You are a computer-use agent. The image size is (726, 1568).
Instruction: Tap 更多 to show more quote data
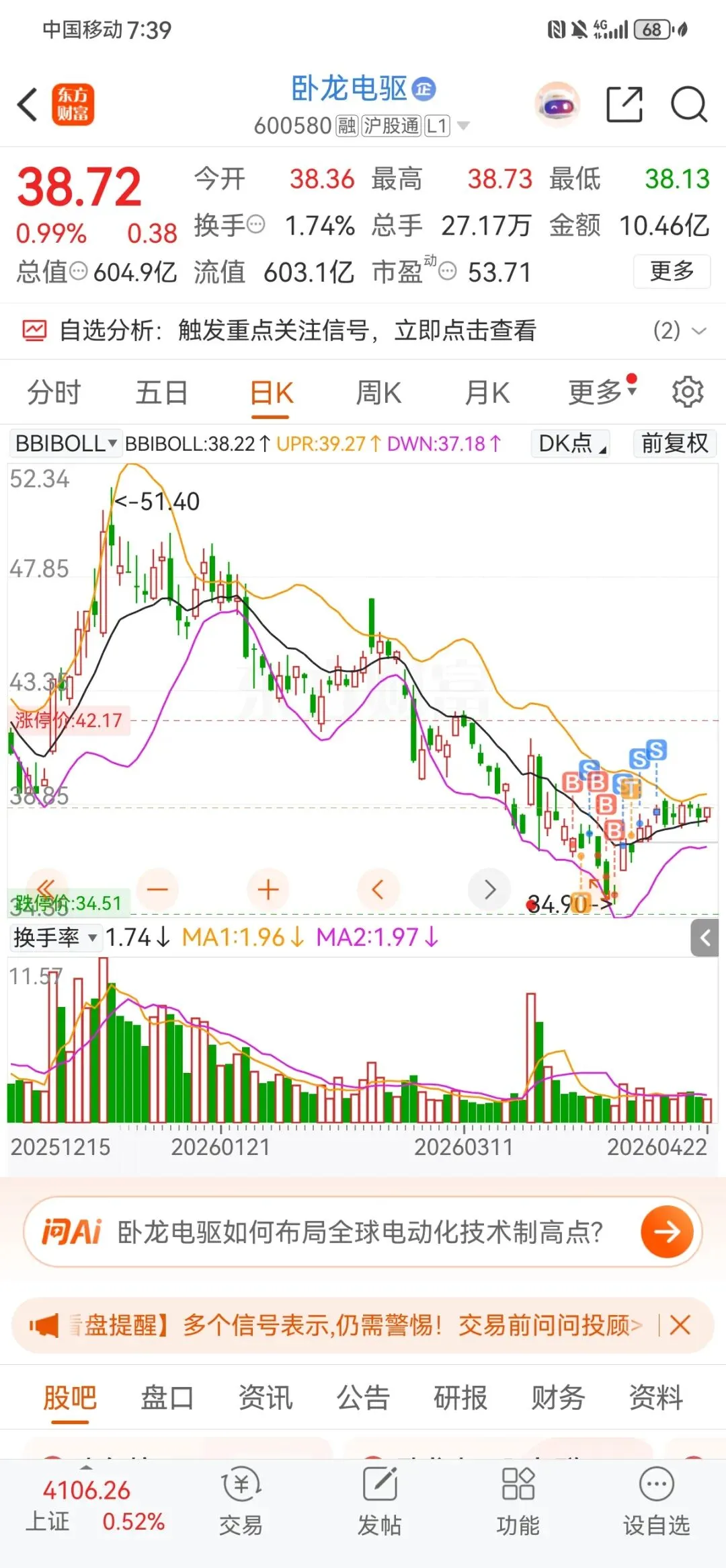[672, 272]
